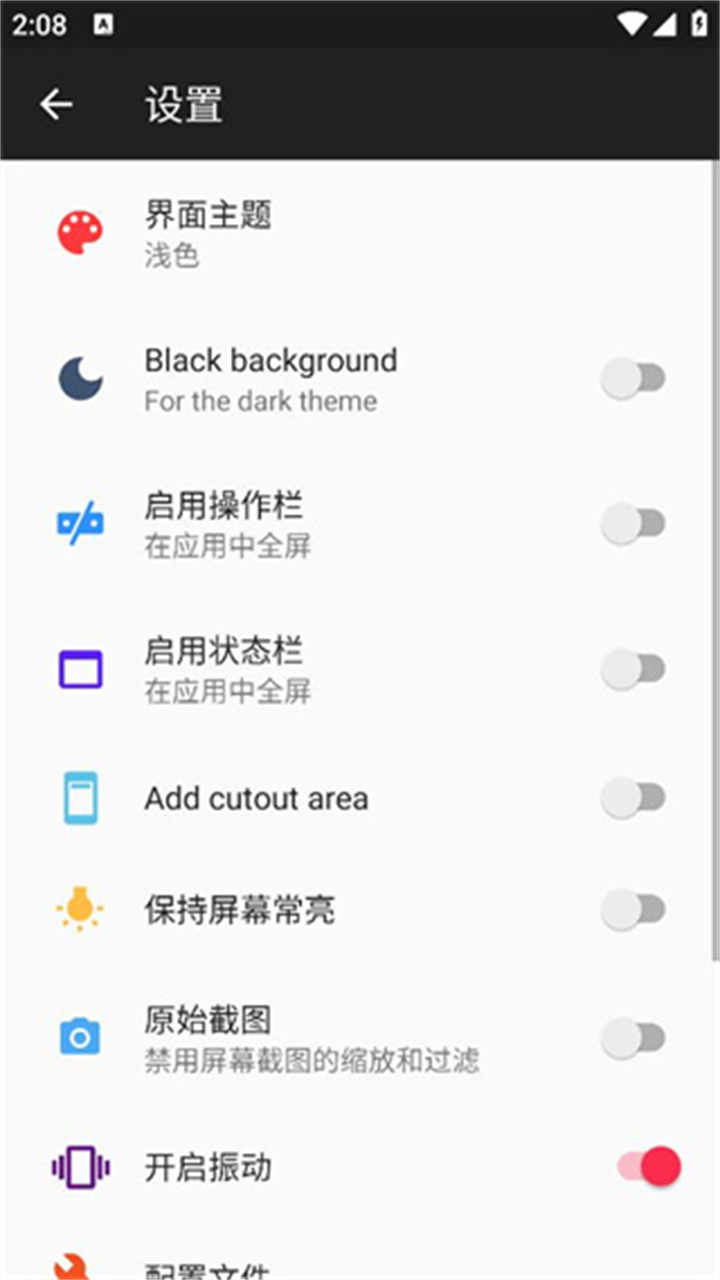Disable the 开启振动 switch
This screenshot has width=720, height=1280.
click(645, 1167)
